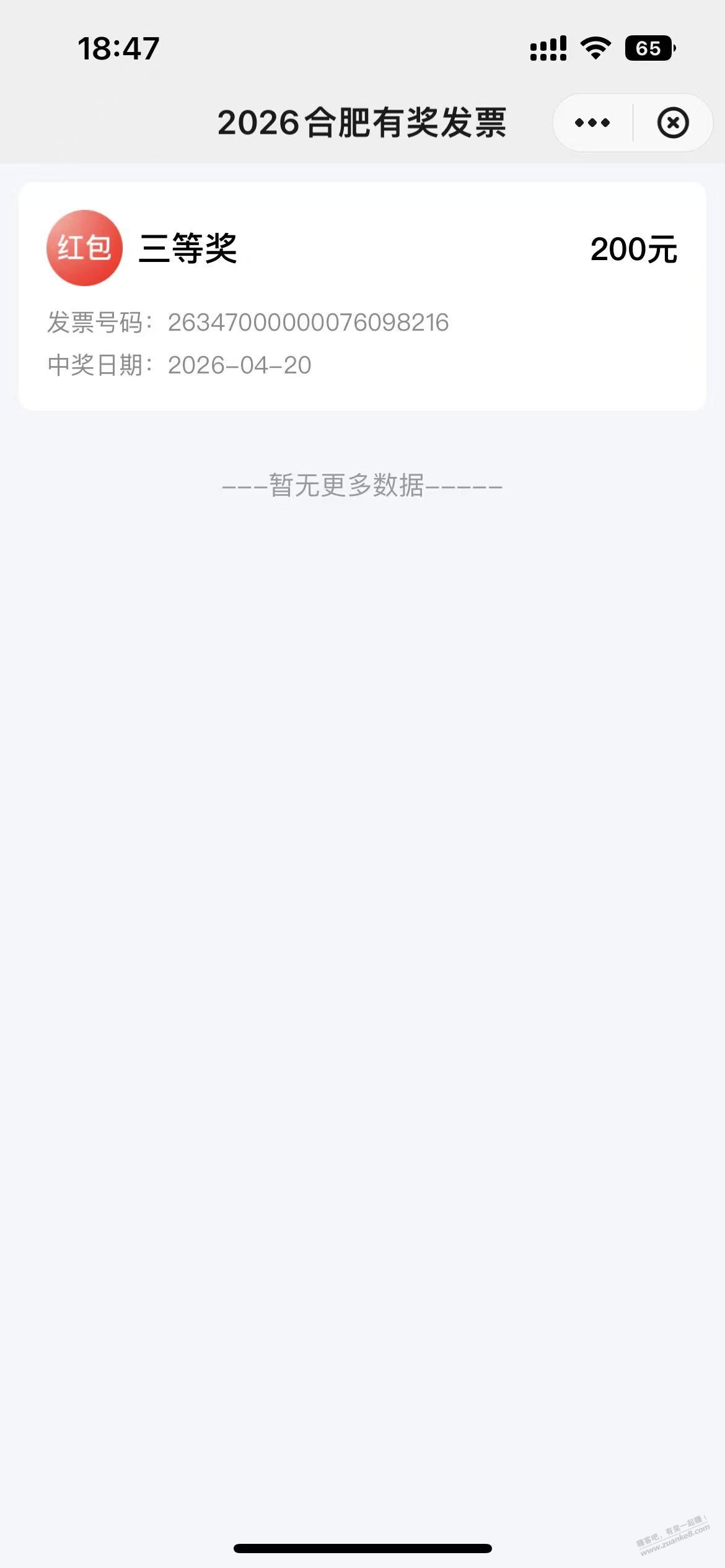Image resolution: width=725 pixels, height=1568 pixels.
Task: Tap the 2026合肥有奖发票 page title
Action: pyautogui.click(x=362, y=122)
